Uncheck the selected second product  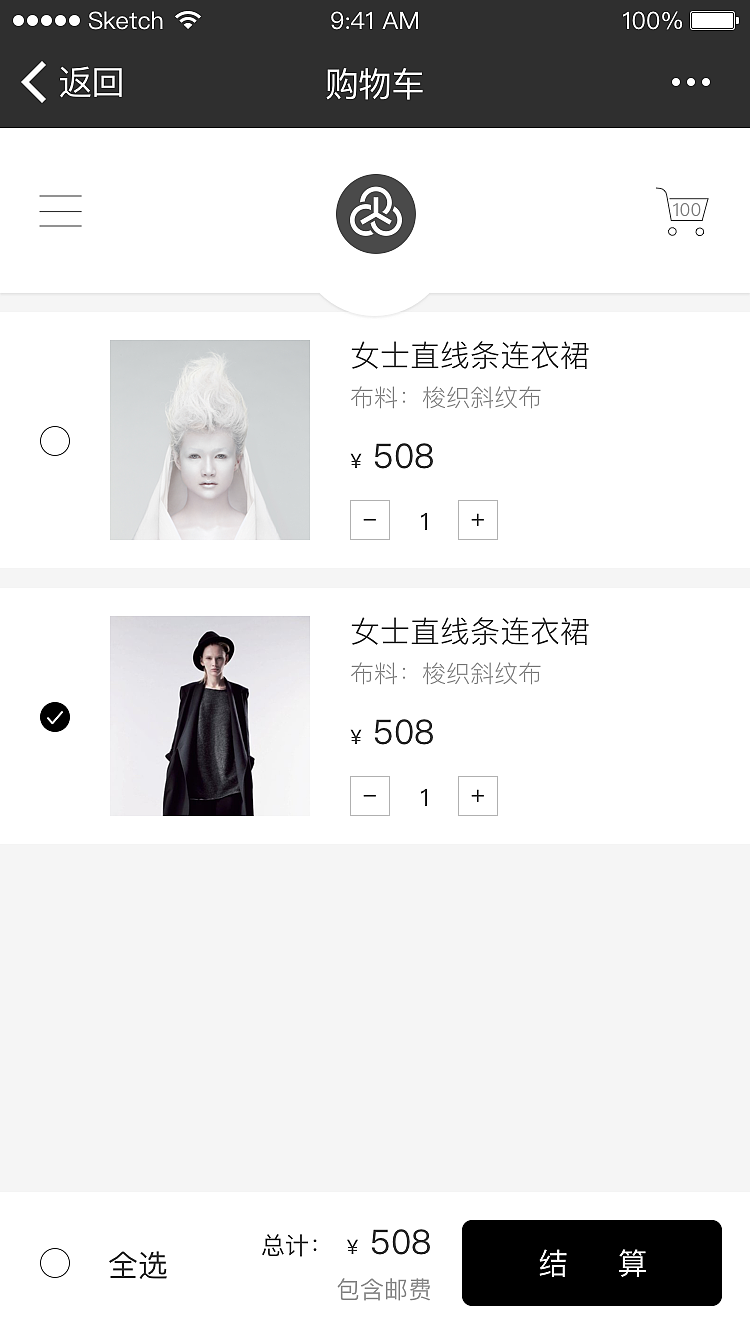(55, 716)
